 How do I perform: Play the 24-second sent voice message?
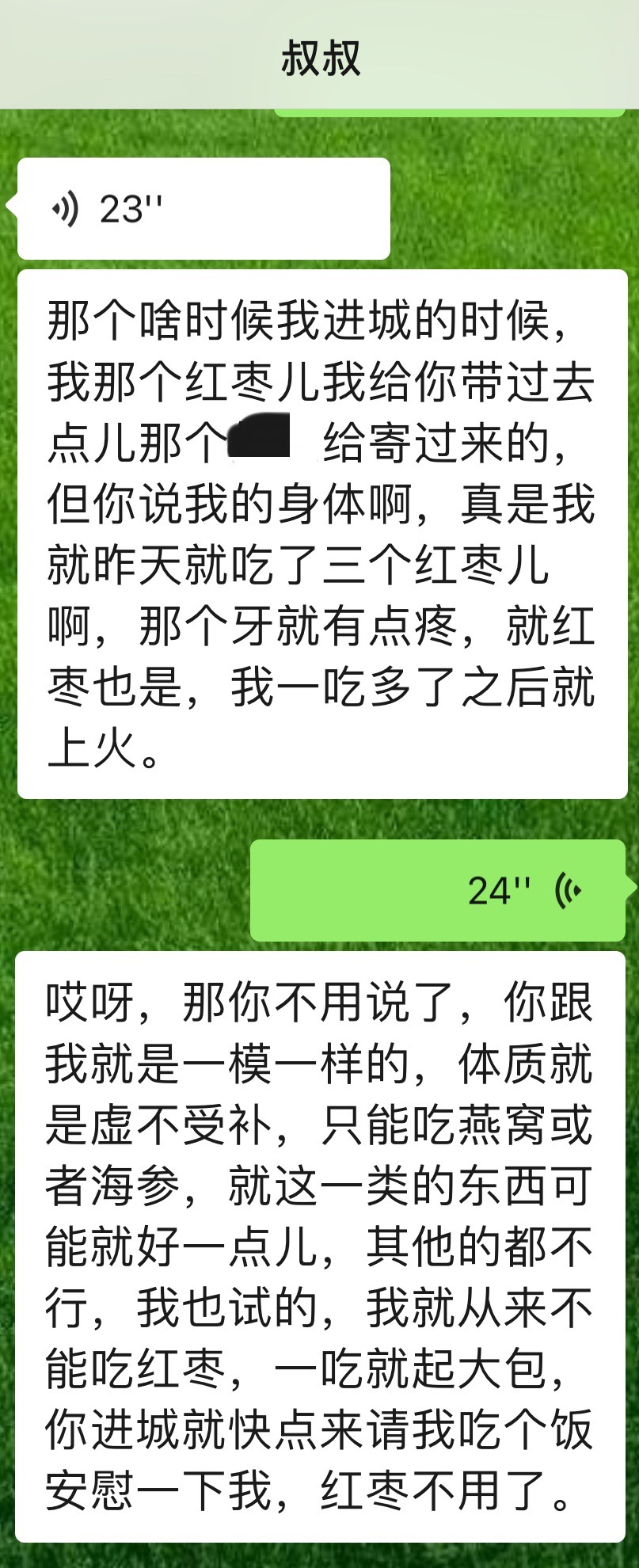pyautogui.click(x=438, y=890)
